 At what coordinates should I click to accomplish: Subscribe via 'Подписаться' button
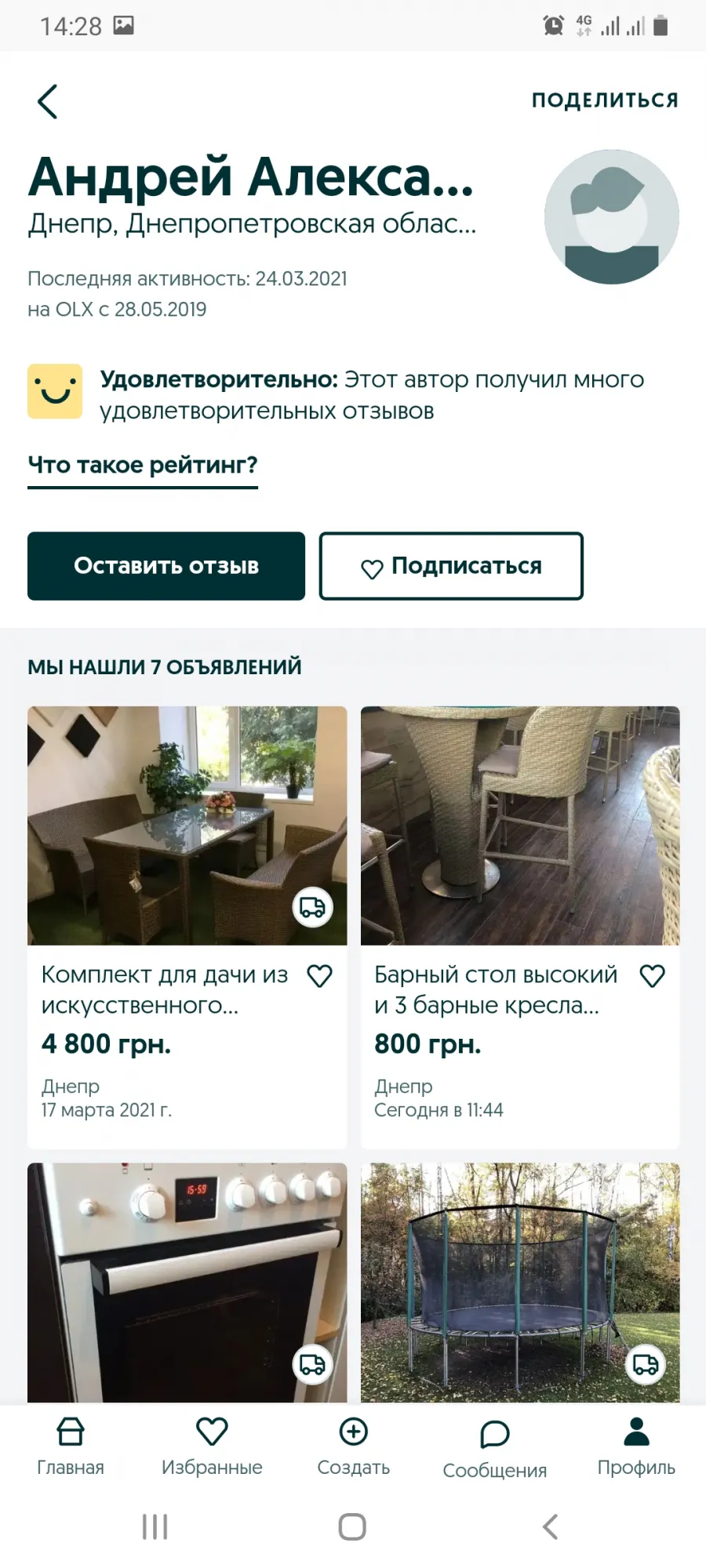(451, 566)
